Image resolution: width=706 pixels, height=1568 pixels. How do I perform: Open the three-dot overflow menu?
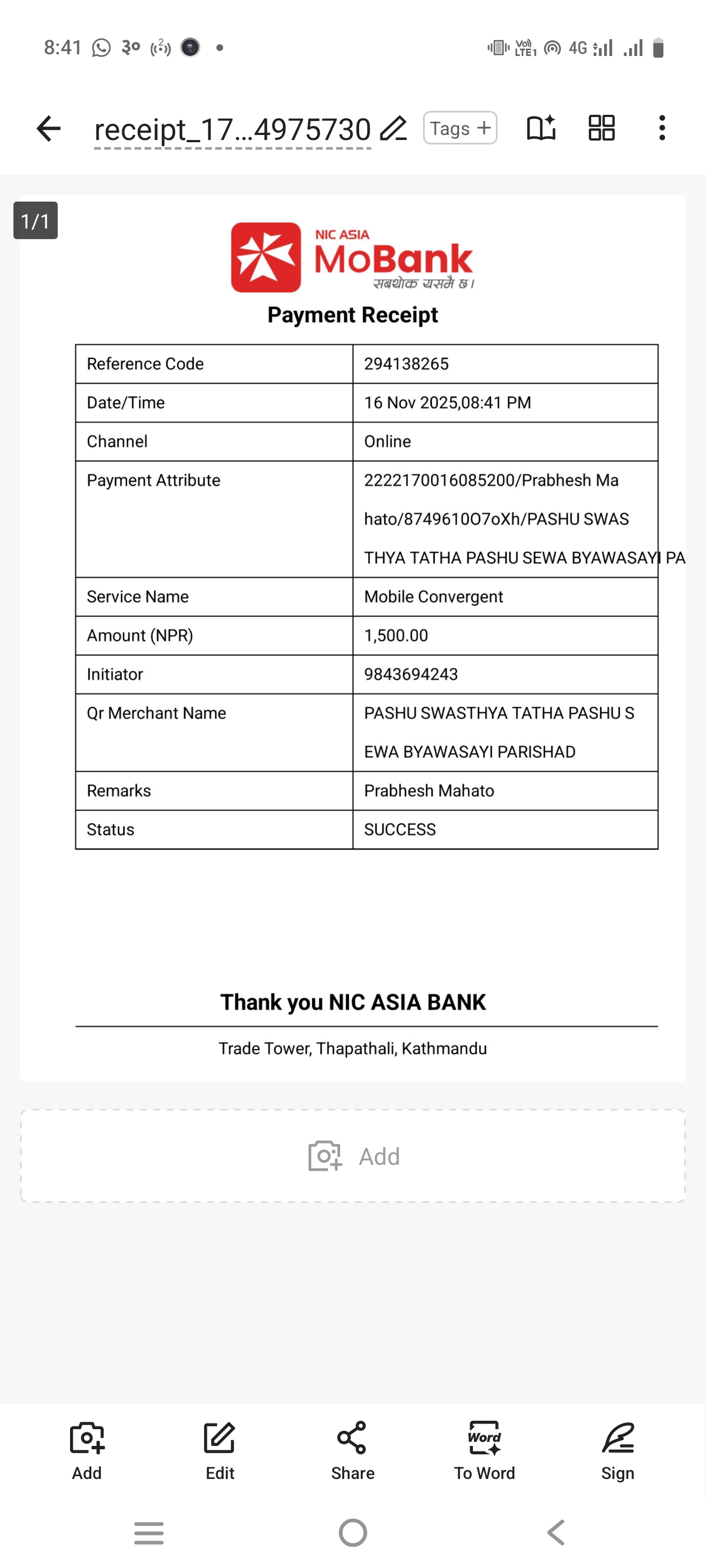point(662,128)
